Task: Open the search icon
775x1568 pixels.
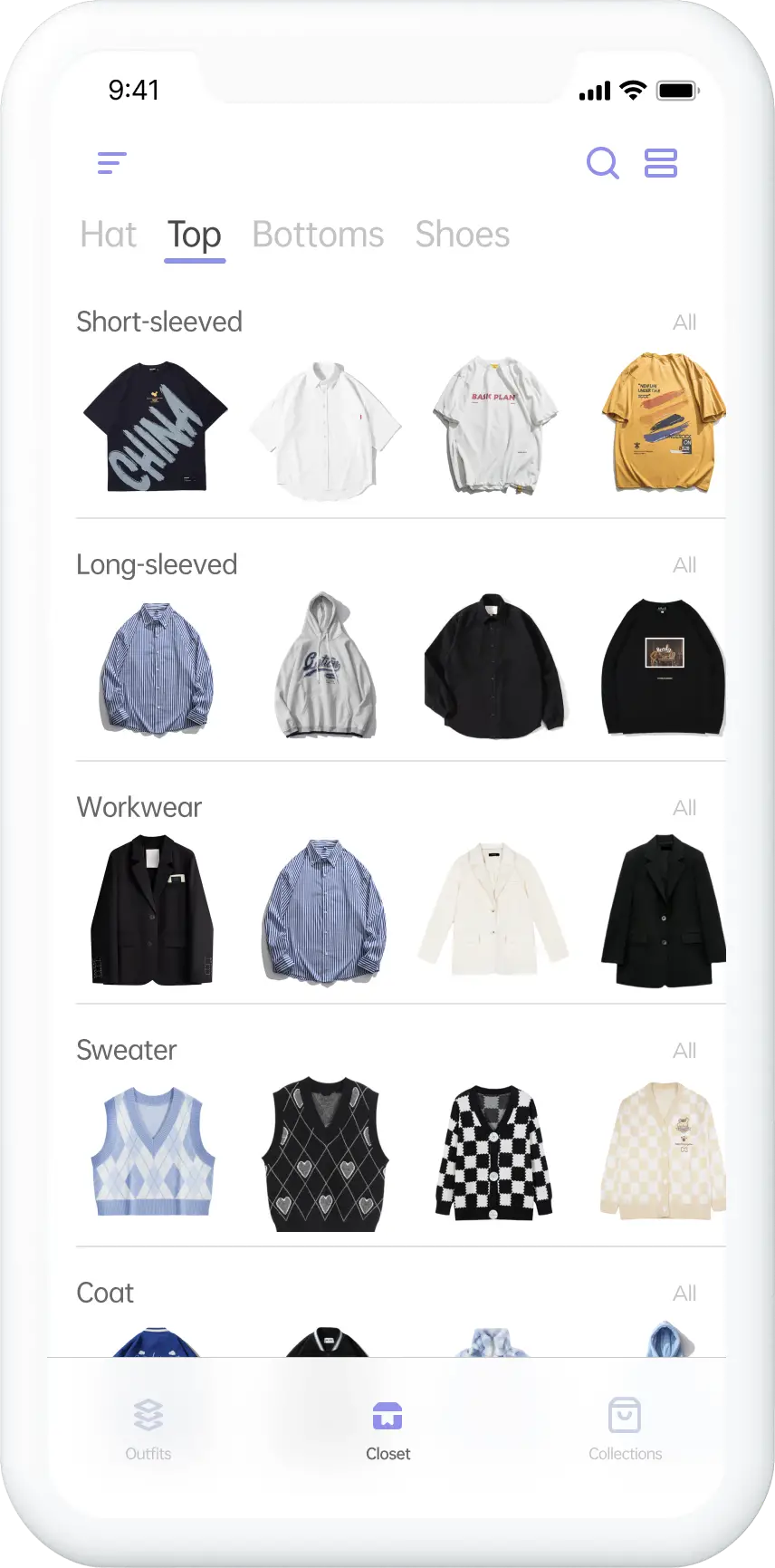Action: coord(602,164)
